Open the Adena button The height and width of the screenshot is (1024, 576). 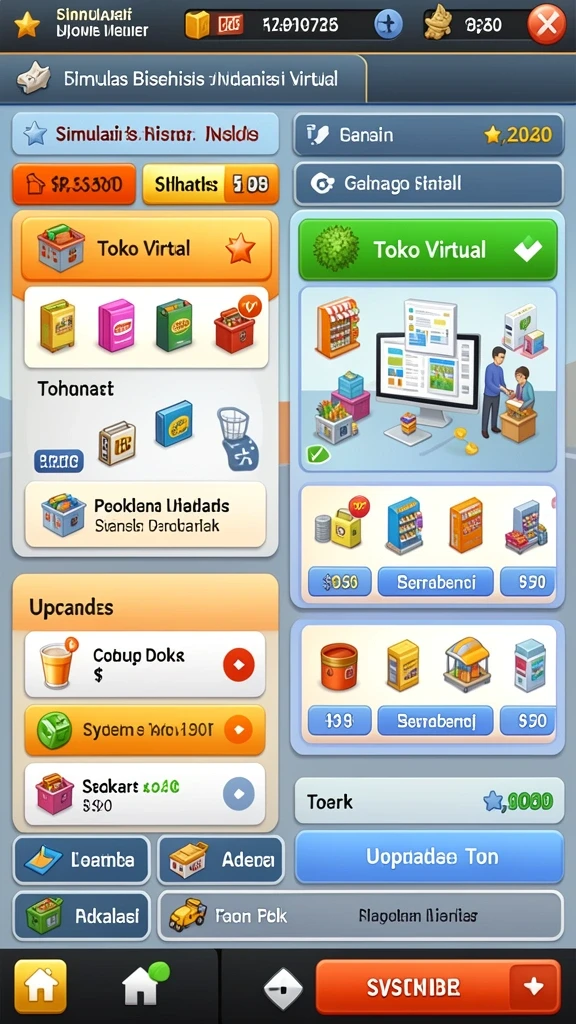(221, 860)
